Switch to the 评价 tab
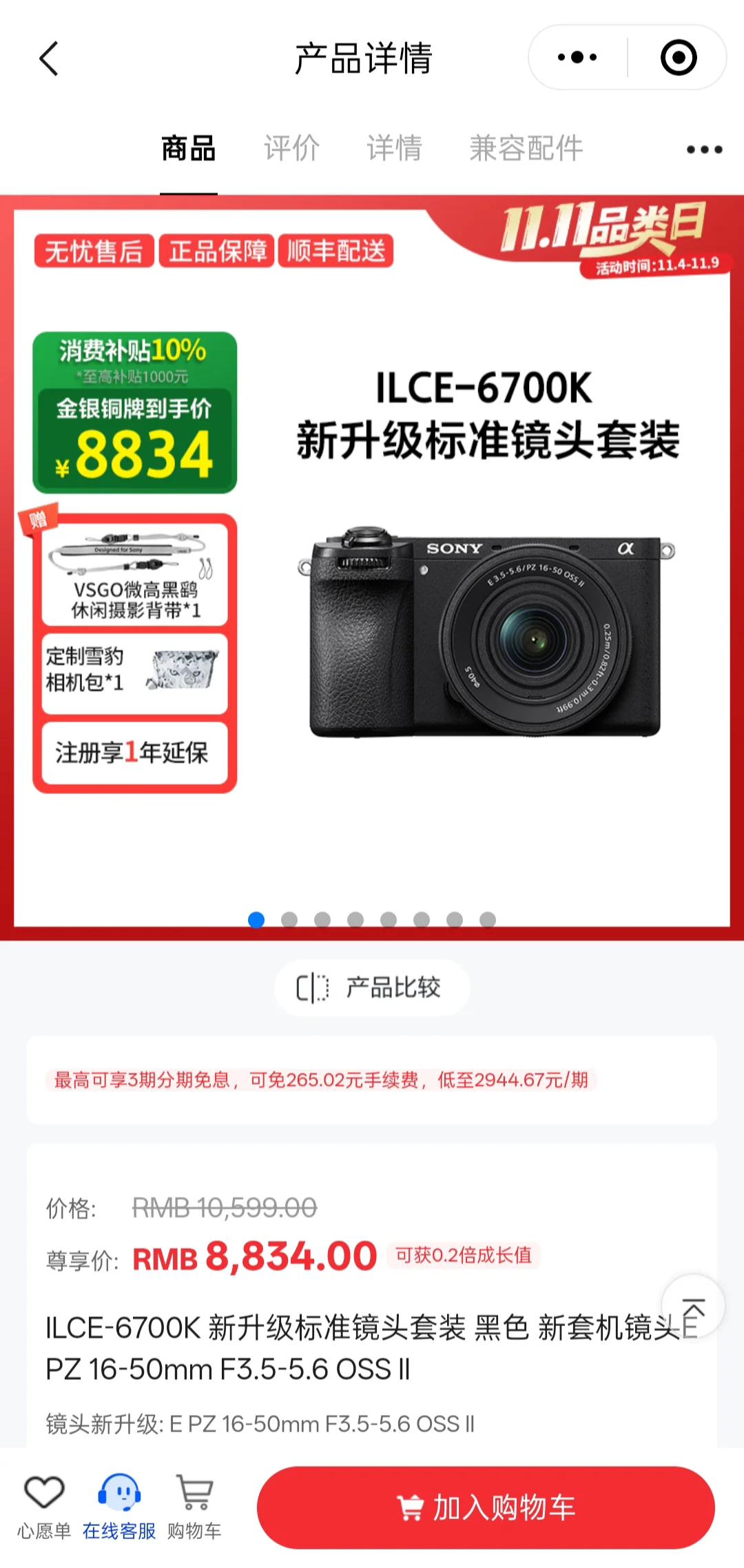The height and width of the screenshot is (1568, 744). pyautogui.click(x=291, y=148)
